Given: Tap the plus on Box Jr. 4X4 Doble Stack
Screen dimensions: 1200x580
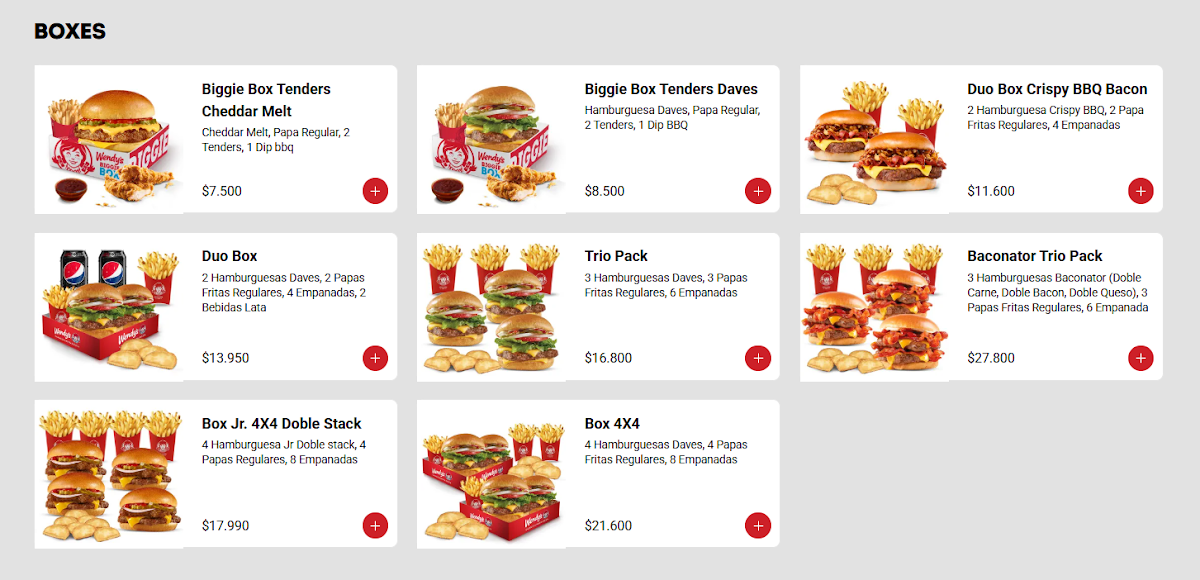Looking at the screenshot, I should 375,525.
